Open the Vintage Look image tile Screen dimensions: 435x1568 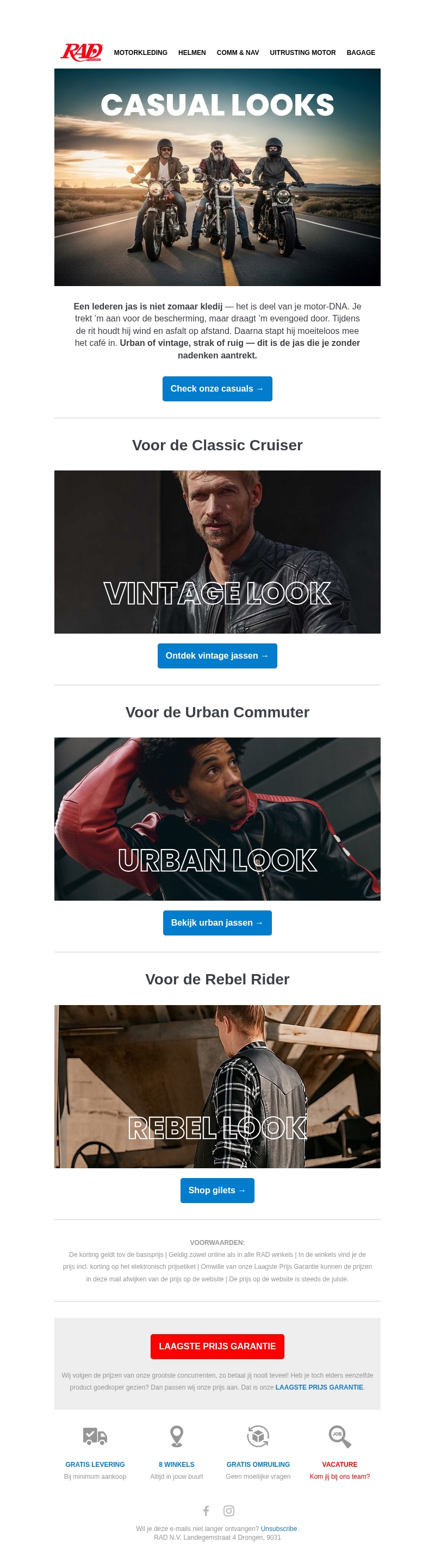(x=217, y=551)
